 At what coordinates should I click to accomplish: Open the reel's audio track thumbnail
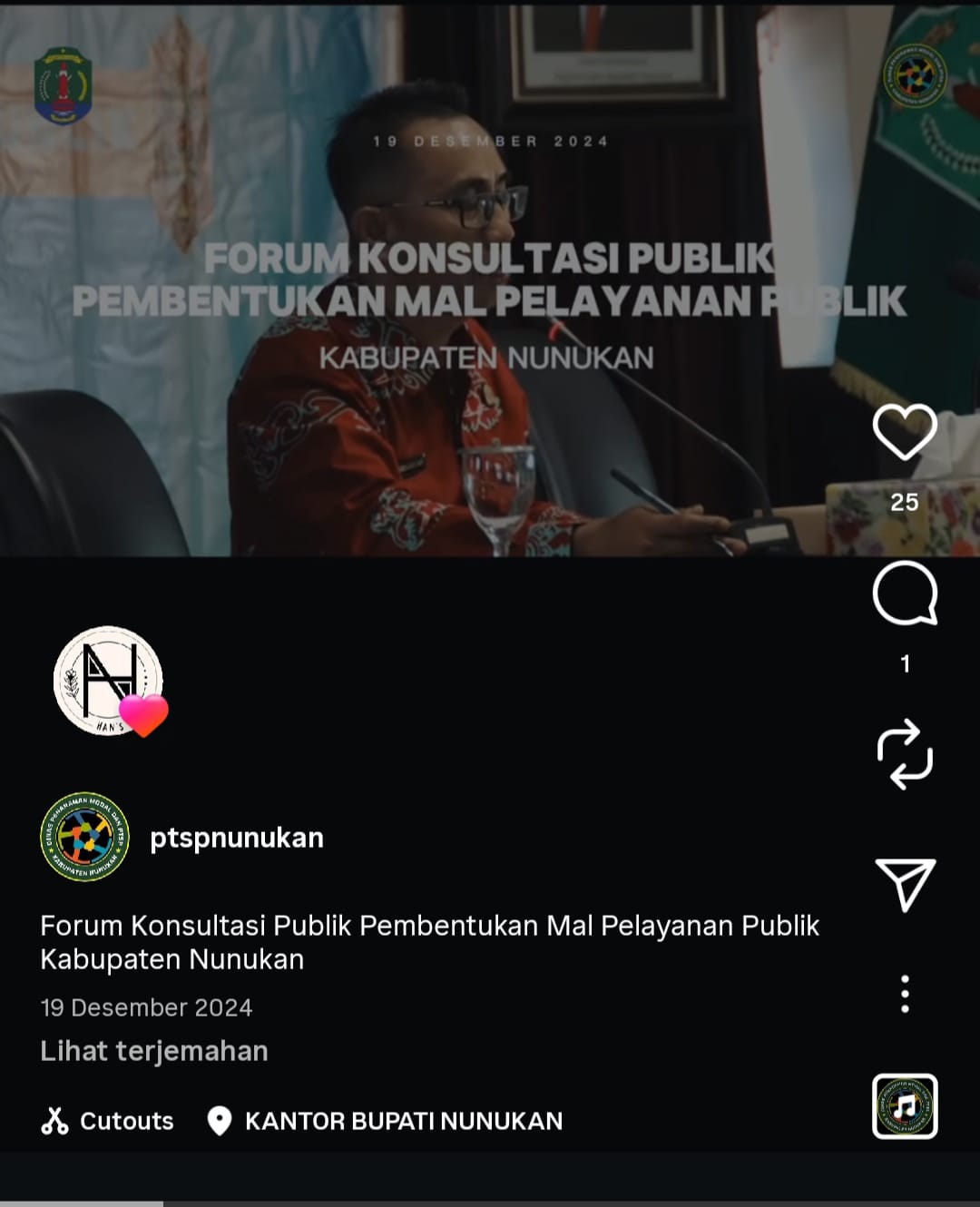click(x=905, y=1106)
